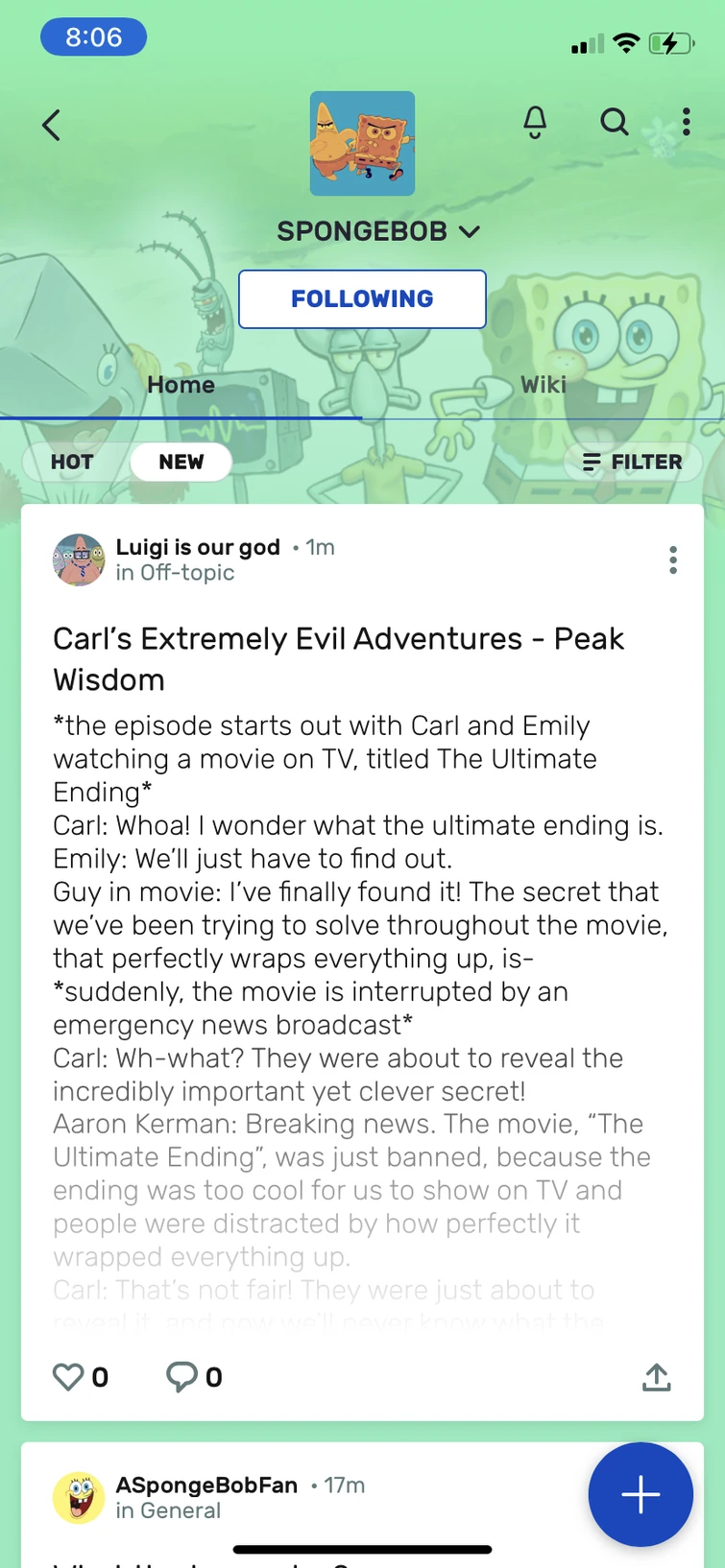Screen dimensions: 725x1568
Task: Open the FILTER options
Action: pos(633,462)
